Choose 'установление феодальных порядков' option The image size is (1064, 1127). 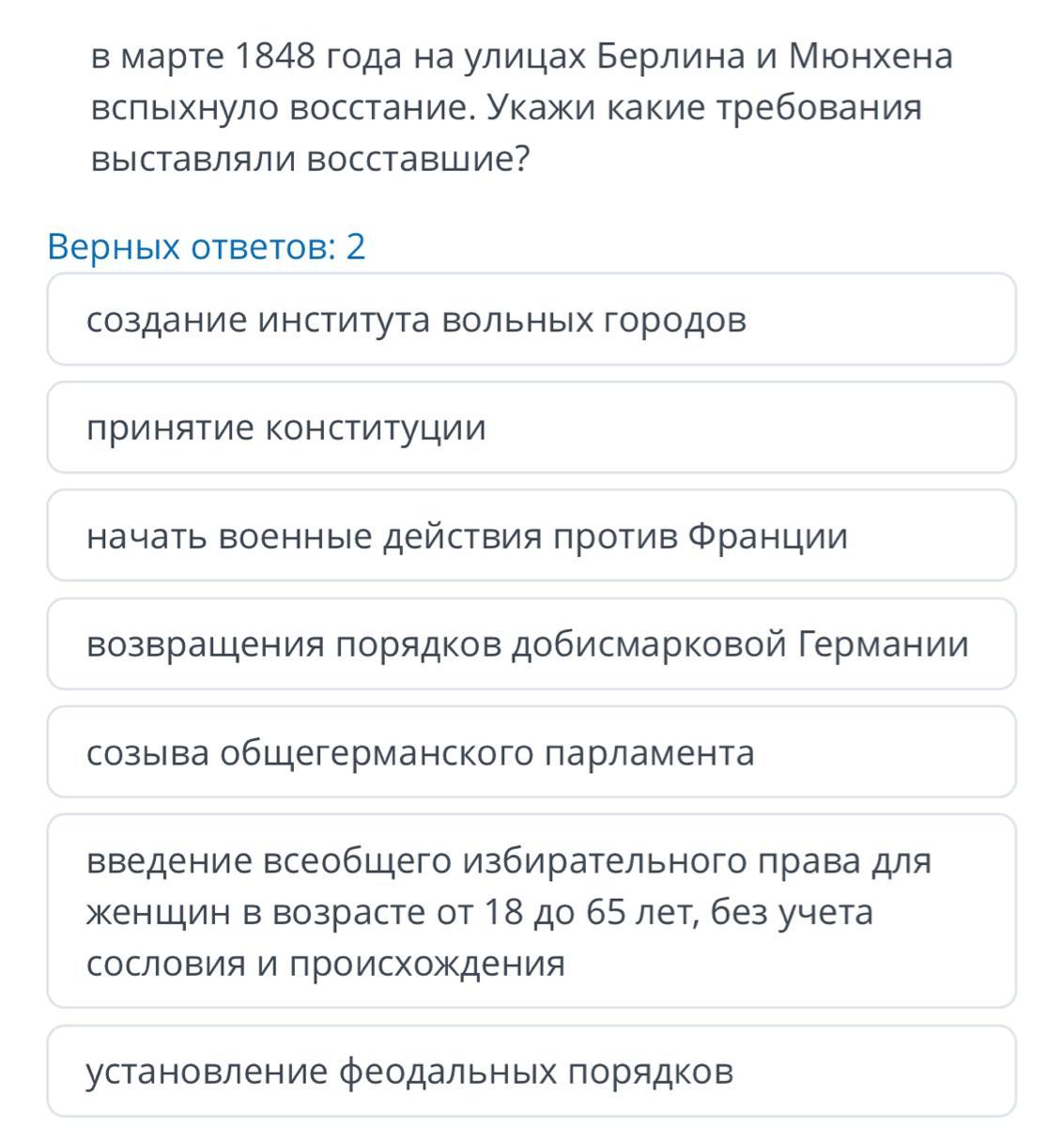[x=532, y=1071]
